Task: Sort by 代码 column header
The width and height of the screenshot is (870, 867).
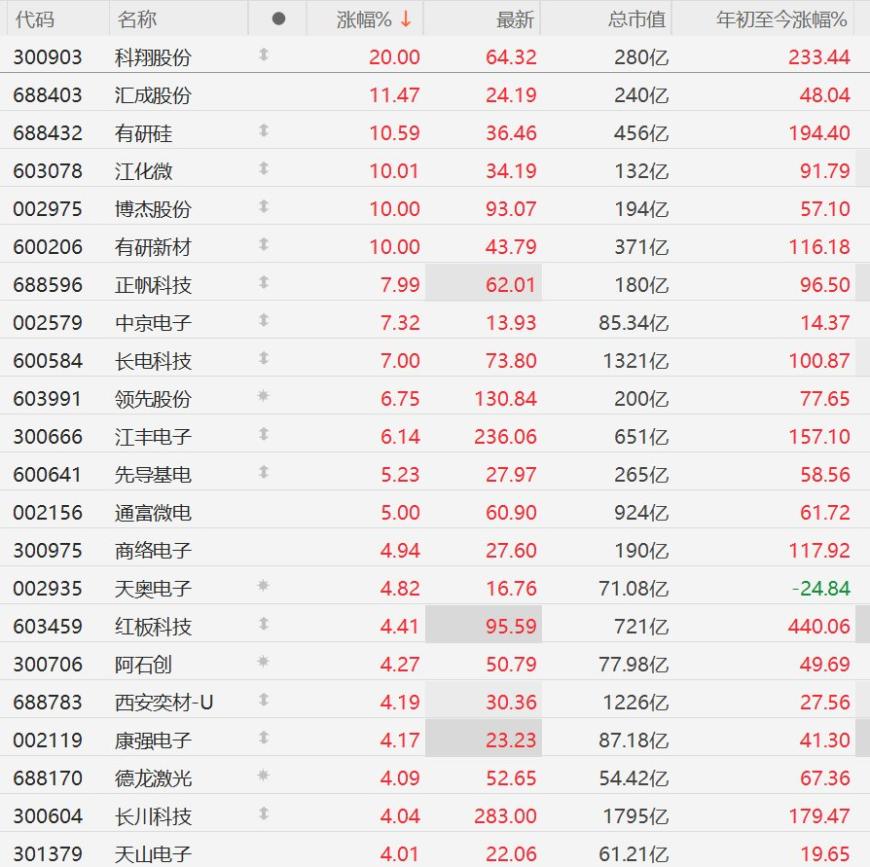Action: coord(34,19)
